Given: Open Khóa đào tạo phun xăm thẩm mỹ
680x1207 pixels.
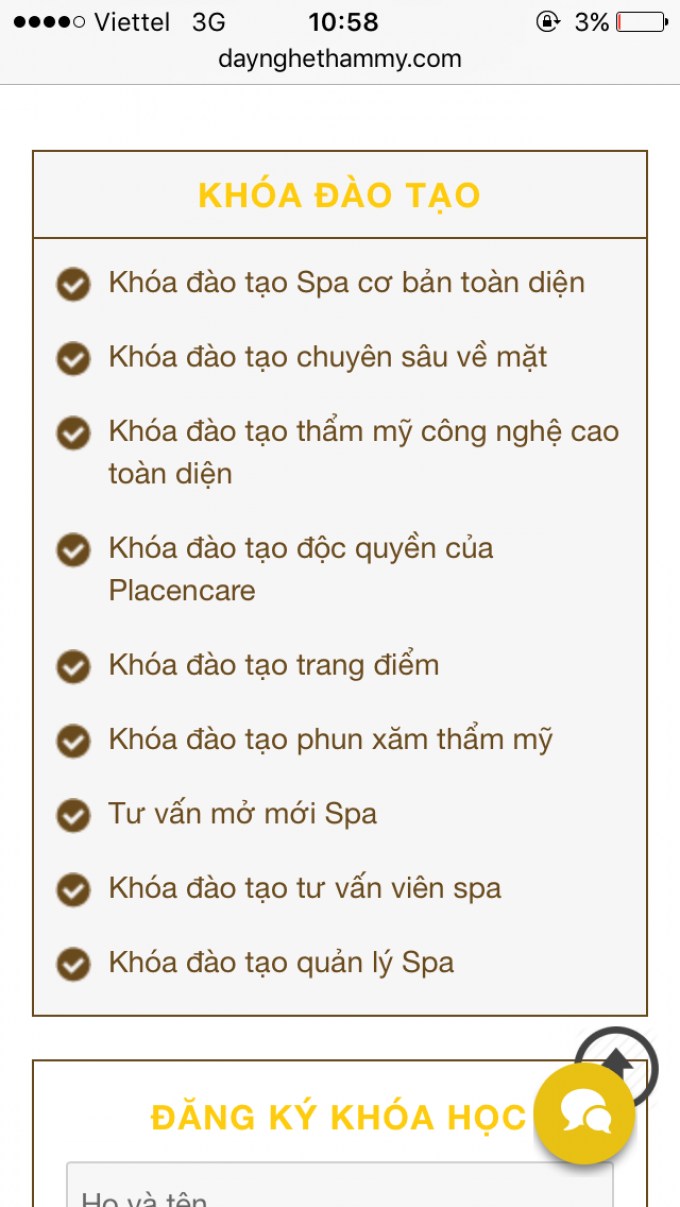Looking at the screenshot, I should (x=330, y=740).
